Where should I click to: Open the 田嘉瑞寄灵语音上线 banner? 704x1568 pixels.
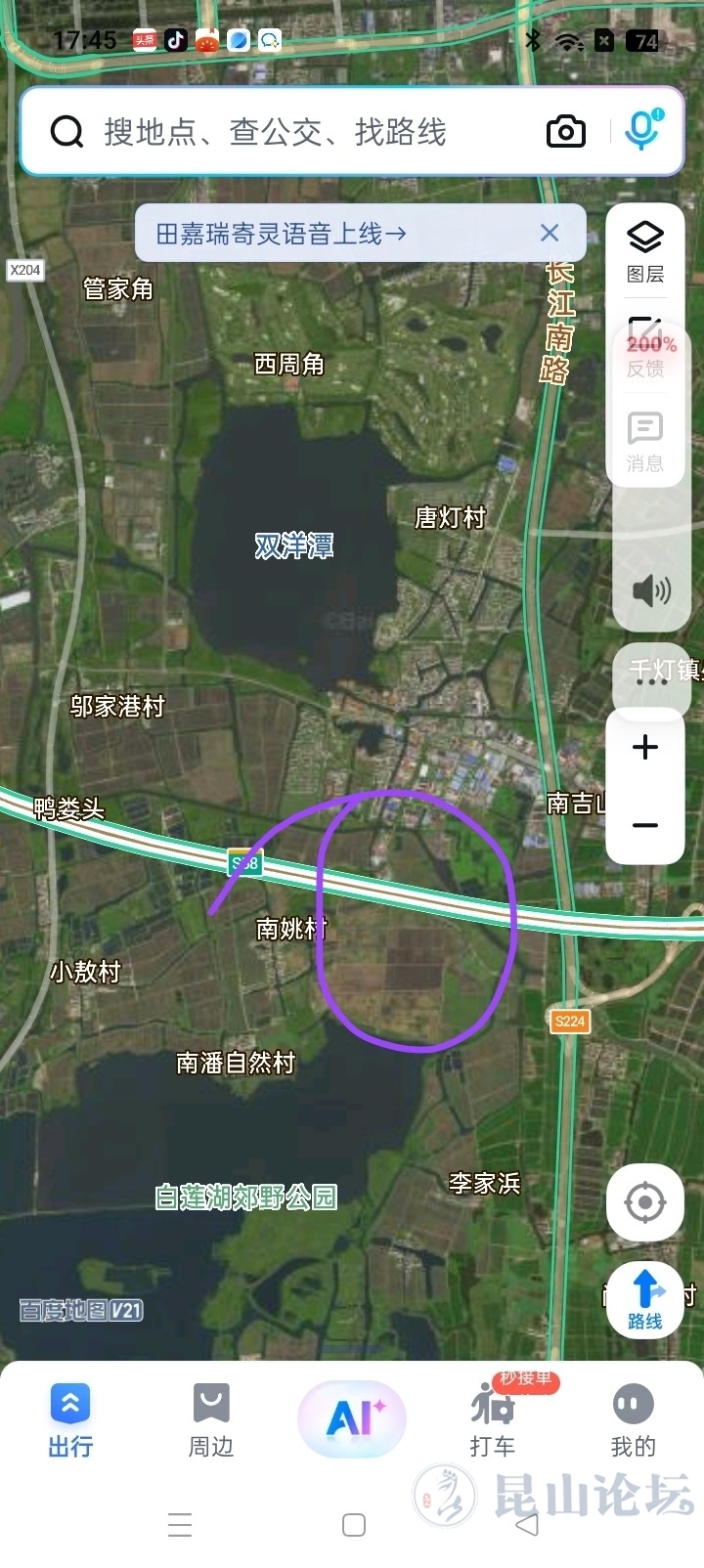coord(282,234)
